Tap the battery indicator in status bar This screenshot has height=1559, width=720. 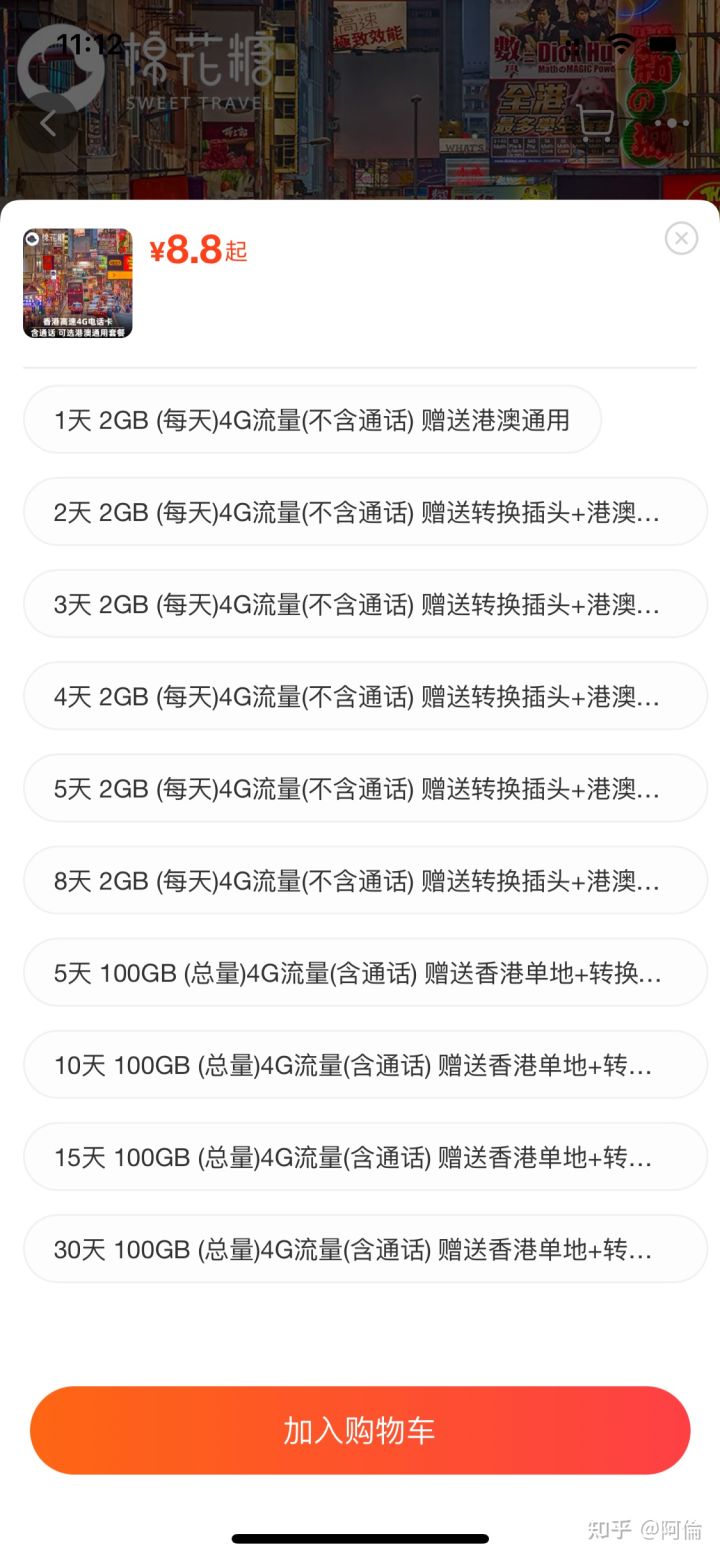coord(666,44)
